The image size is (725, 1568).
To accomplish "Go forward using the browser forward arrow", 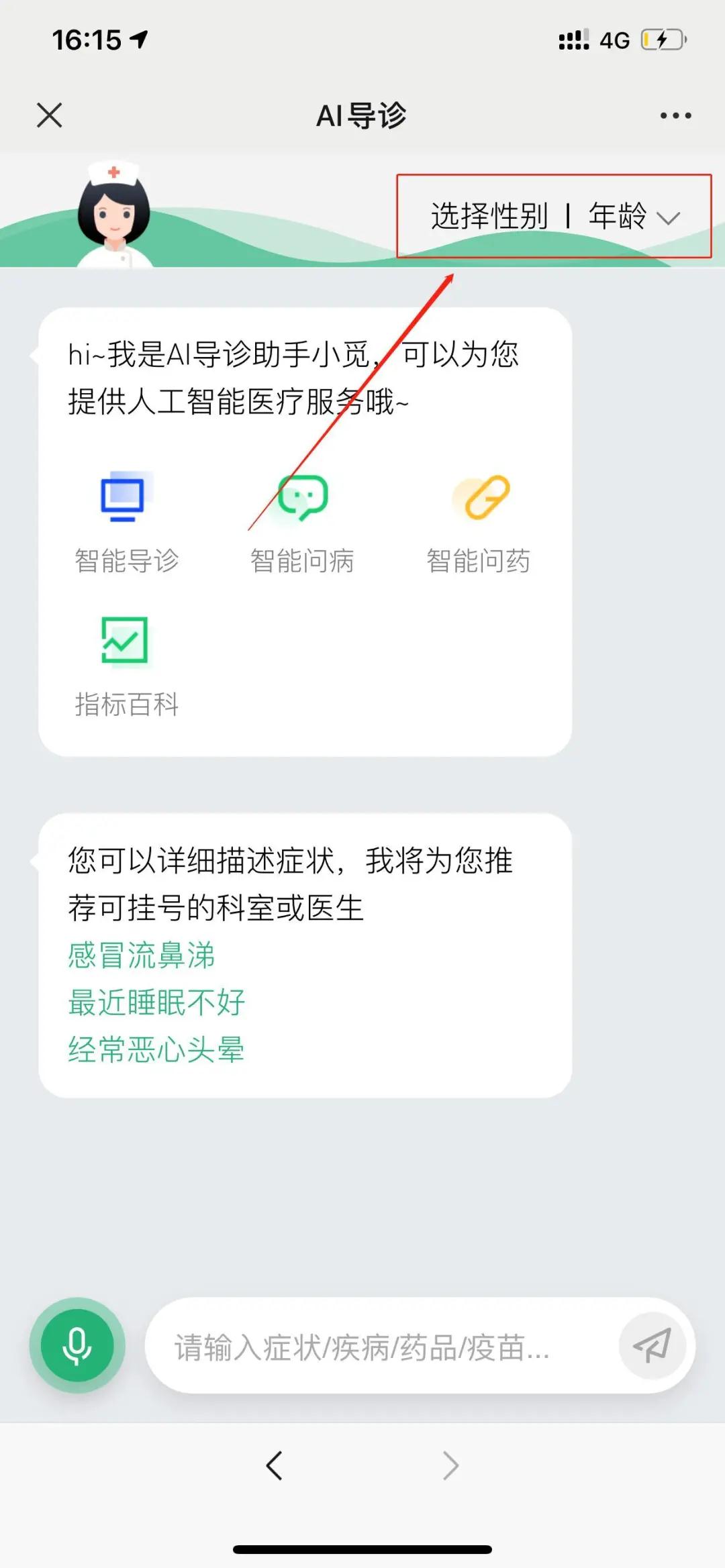I will point(450,1465).
